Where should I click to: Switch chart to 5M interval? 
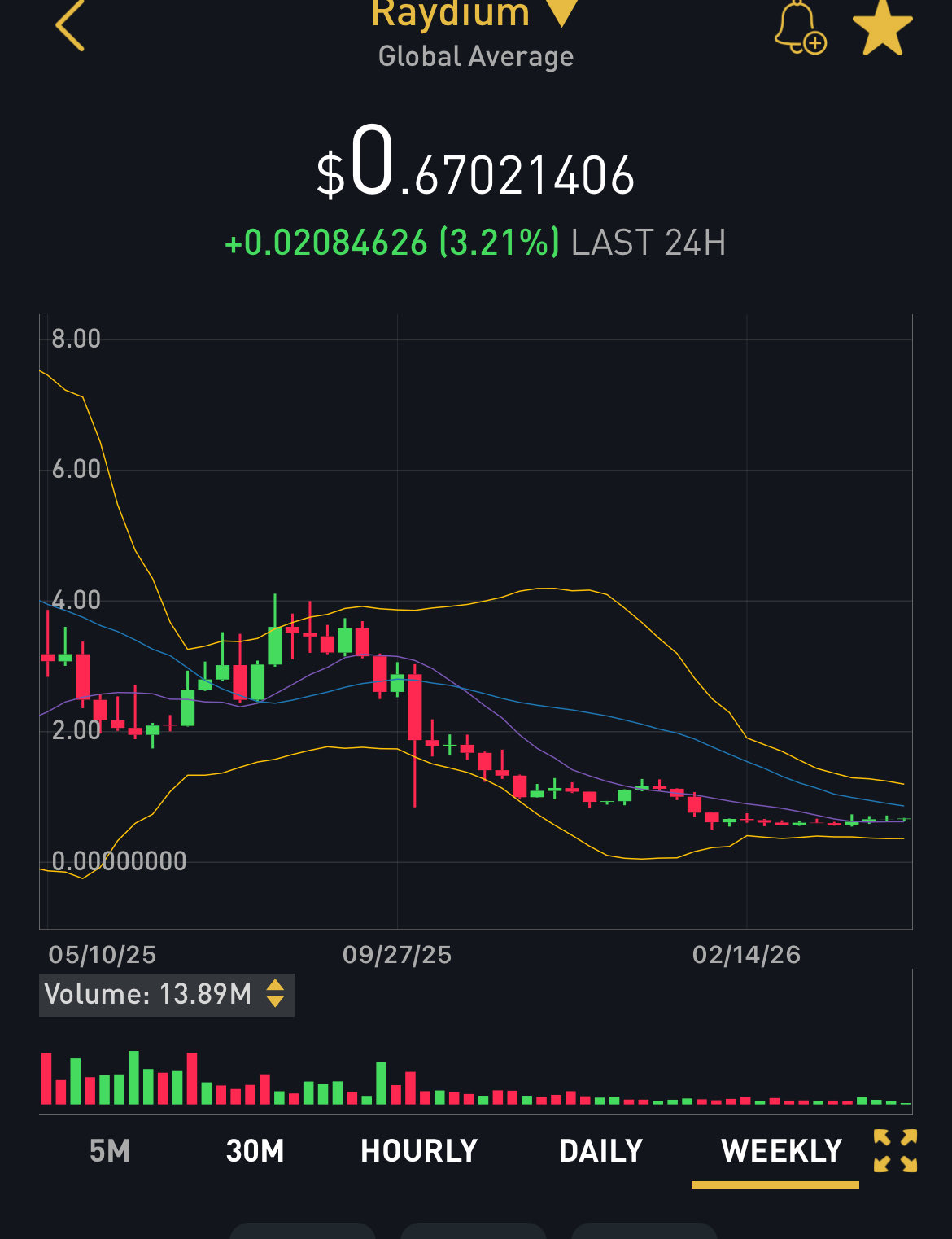coord(110,1151)
